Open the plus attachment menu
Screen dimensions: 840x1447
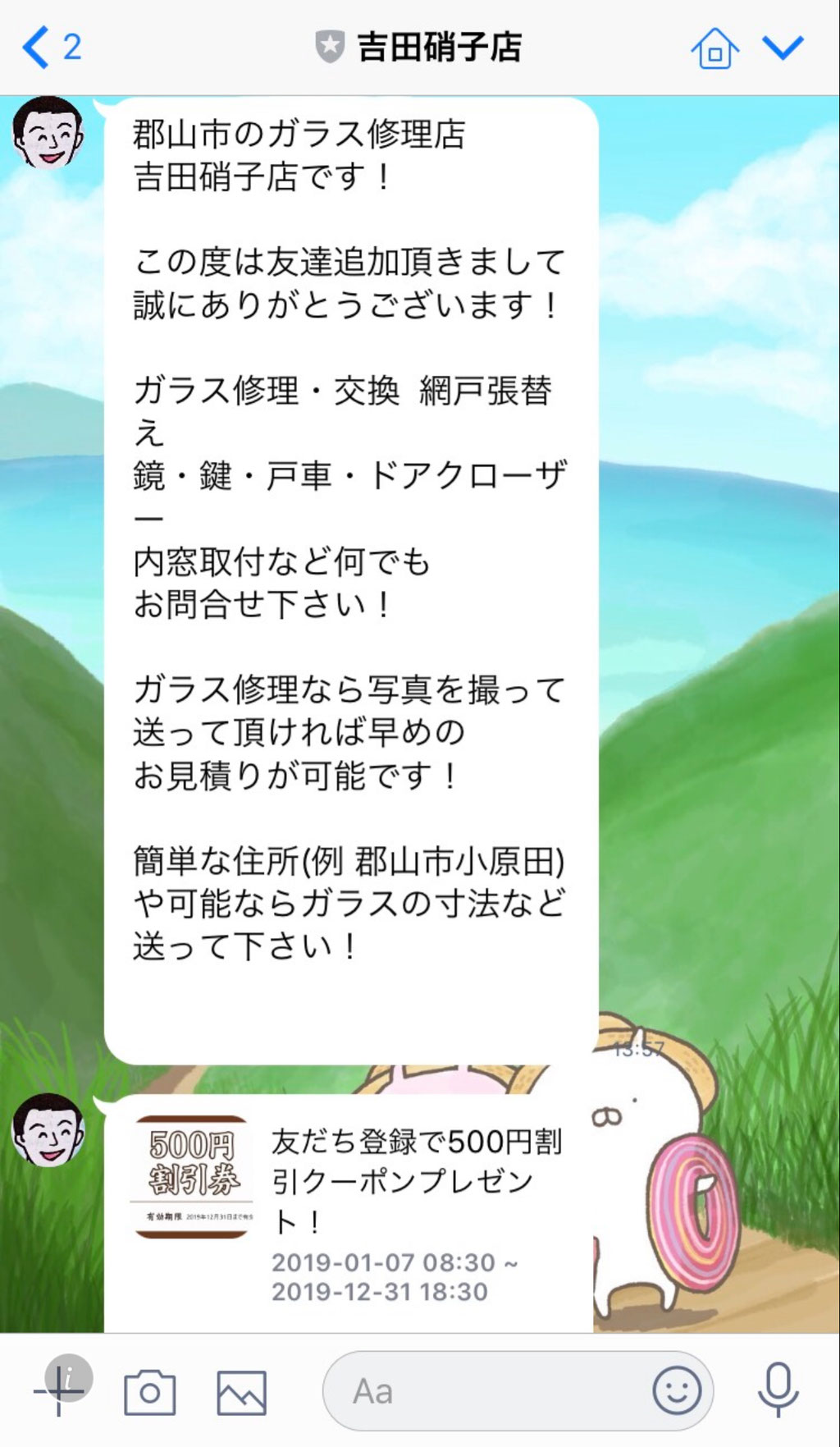point(59,1392)
